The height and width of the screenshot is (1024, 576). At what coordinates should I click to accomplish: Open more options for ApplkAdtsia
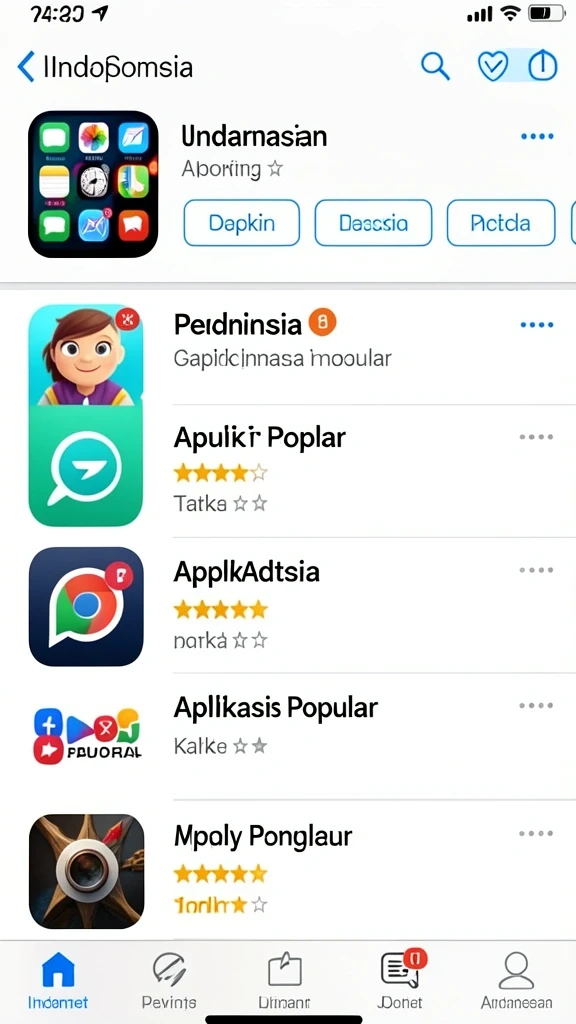tap(537, 570)
